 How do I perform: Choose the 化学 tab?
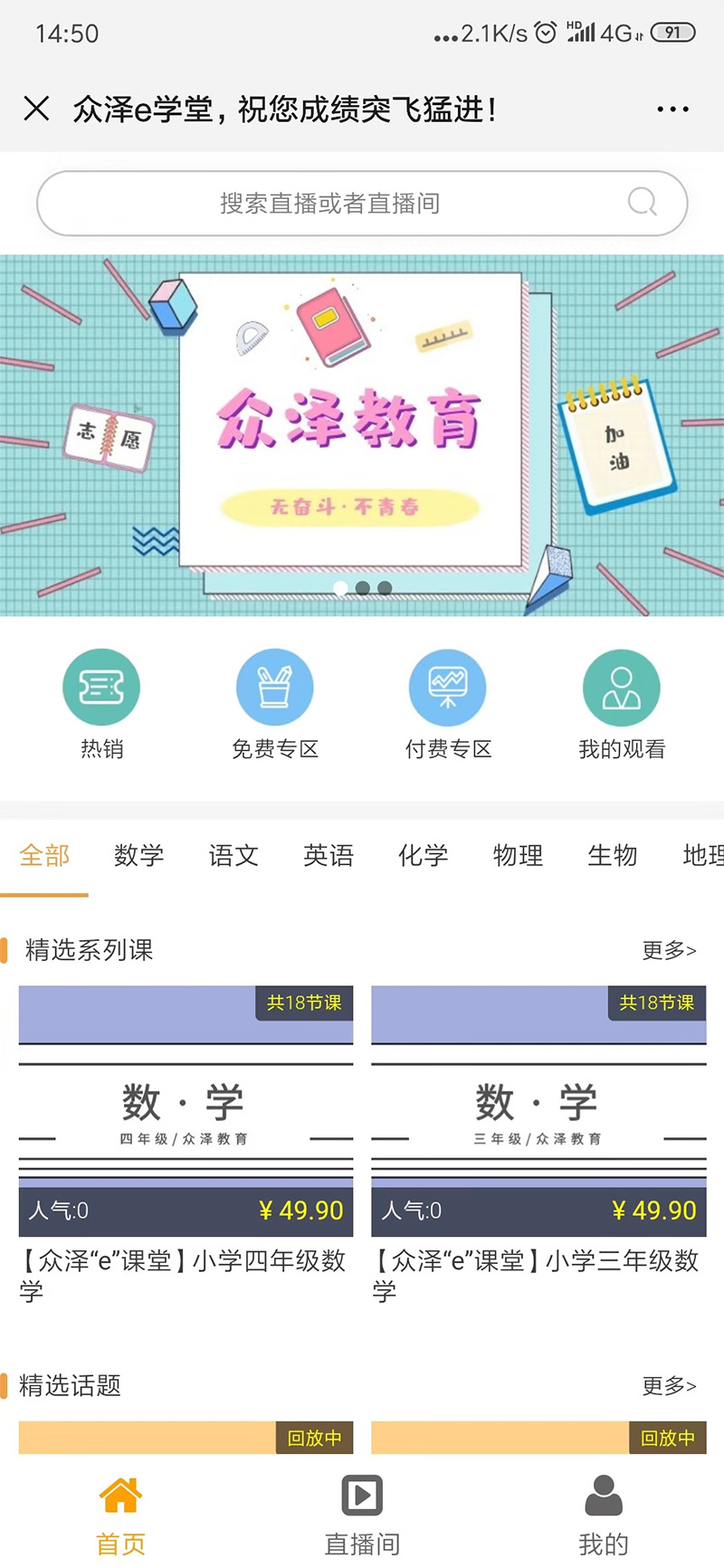(x=423, y=856)
